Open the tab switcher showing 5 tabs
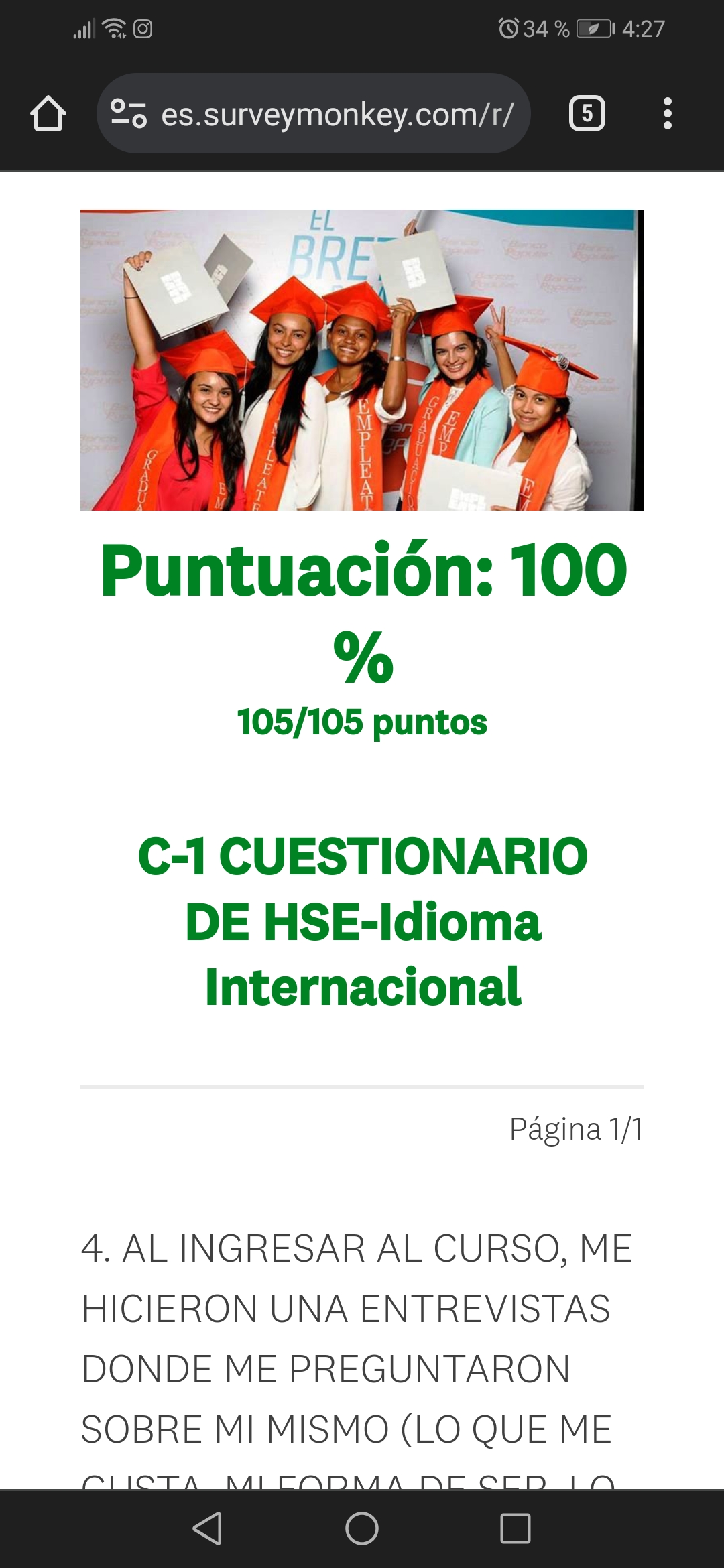The height and width of the screenshot is (1568, 724). (x=587, y=113)
